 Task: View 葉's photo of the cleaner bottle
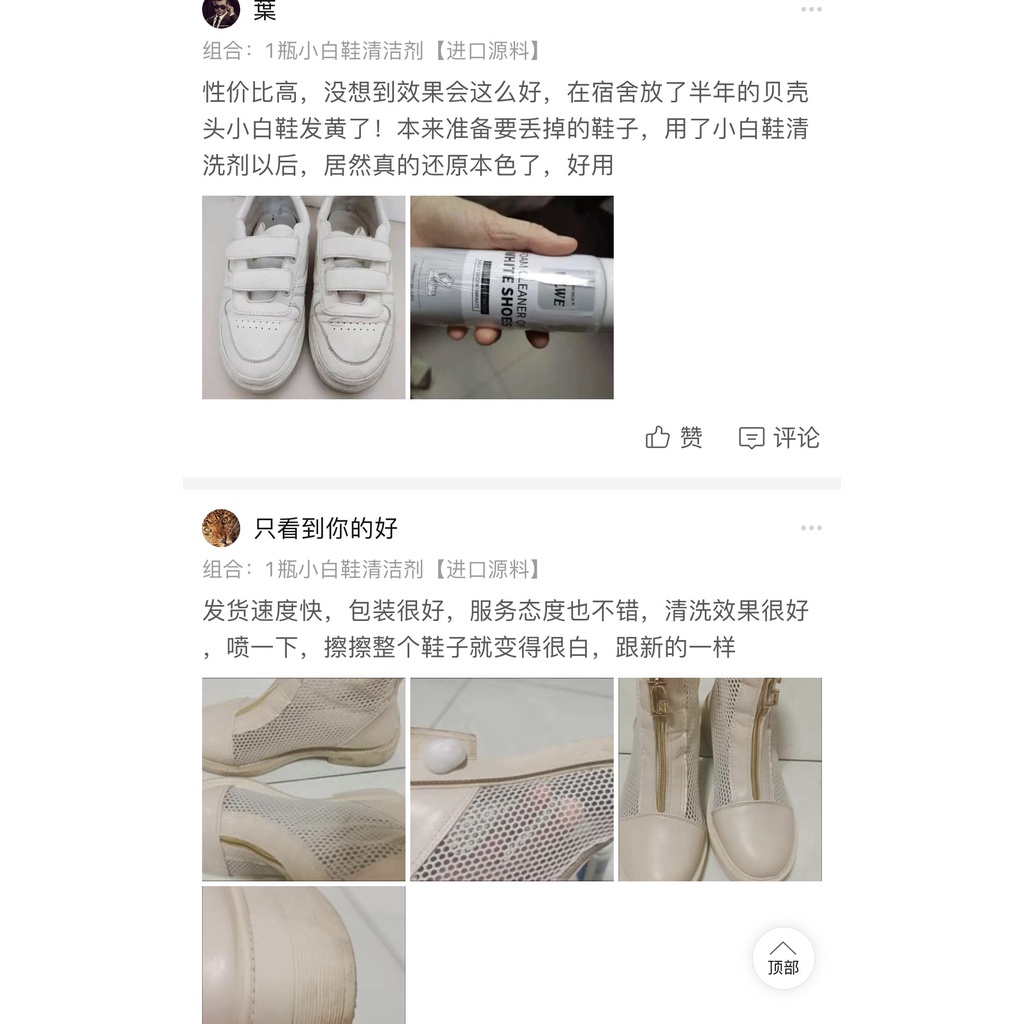click(512, 297)
